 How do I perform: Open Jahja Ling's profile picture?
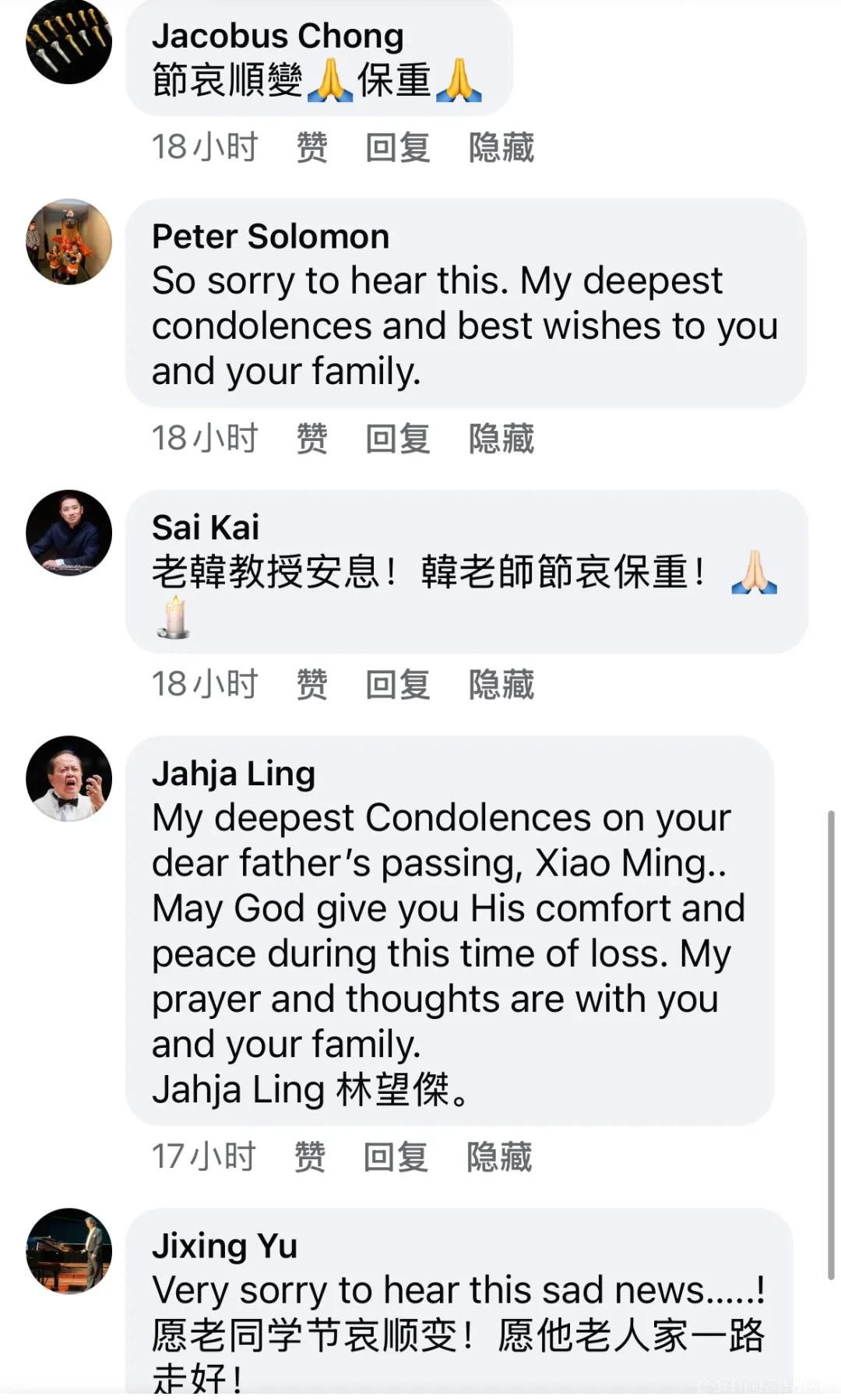tap(69, 778)
